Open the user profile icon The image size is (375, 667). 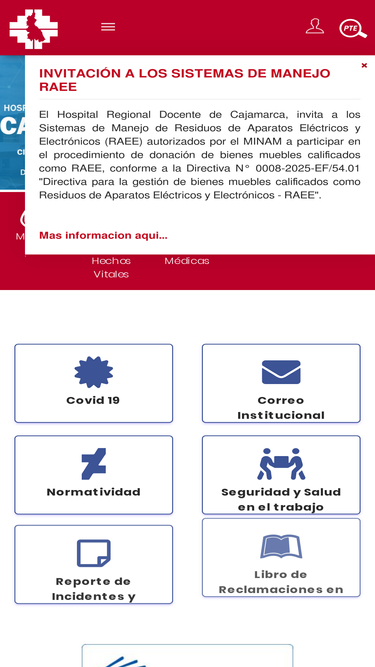point(315,26)
